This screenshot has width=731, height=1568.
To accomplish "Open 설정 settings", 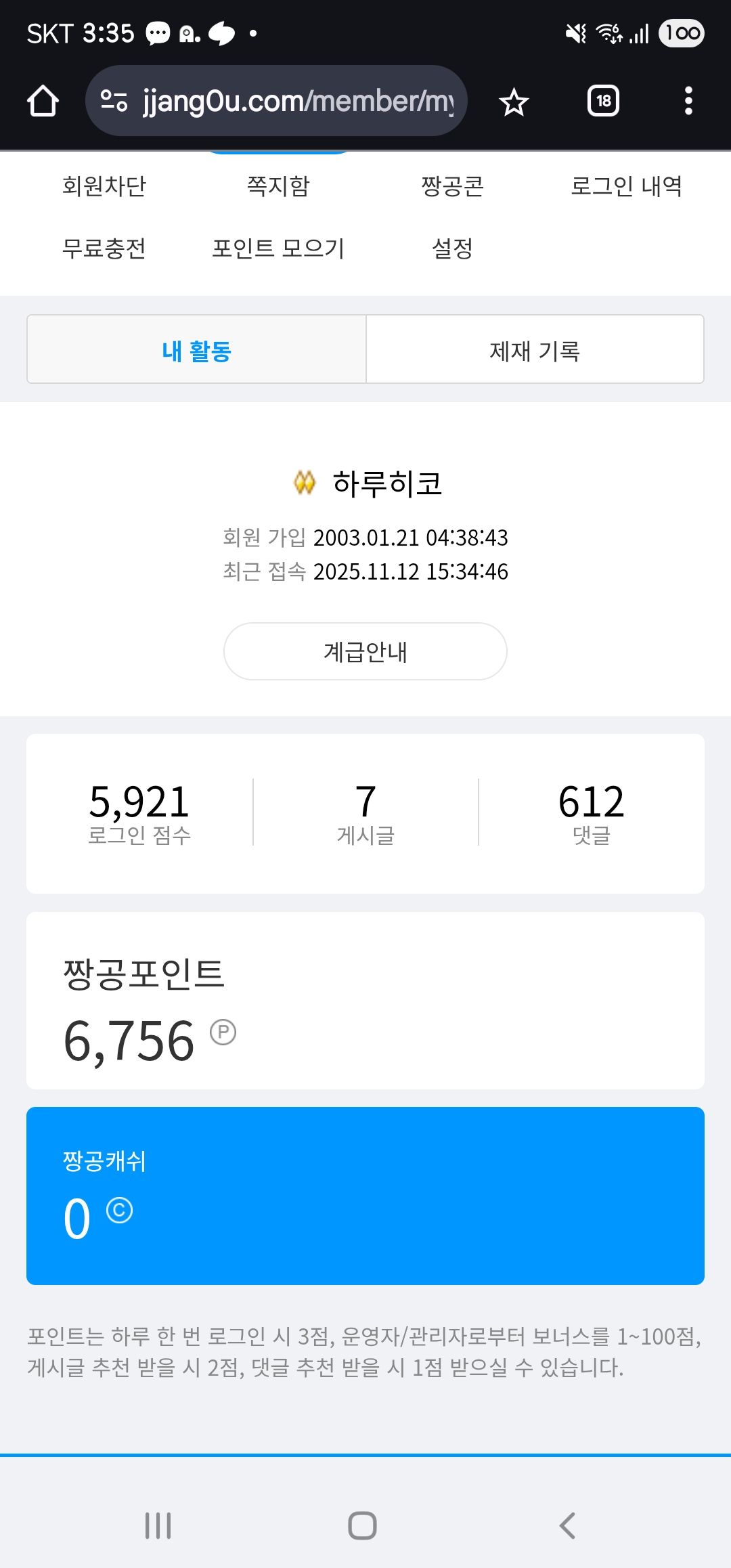I will pyautogui.click(x=452, y=248).
